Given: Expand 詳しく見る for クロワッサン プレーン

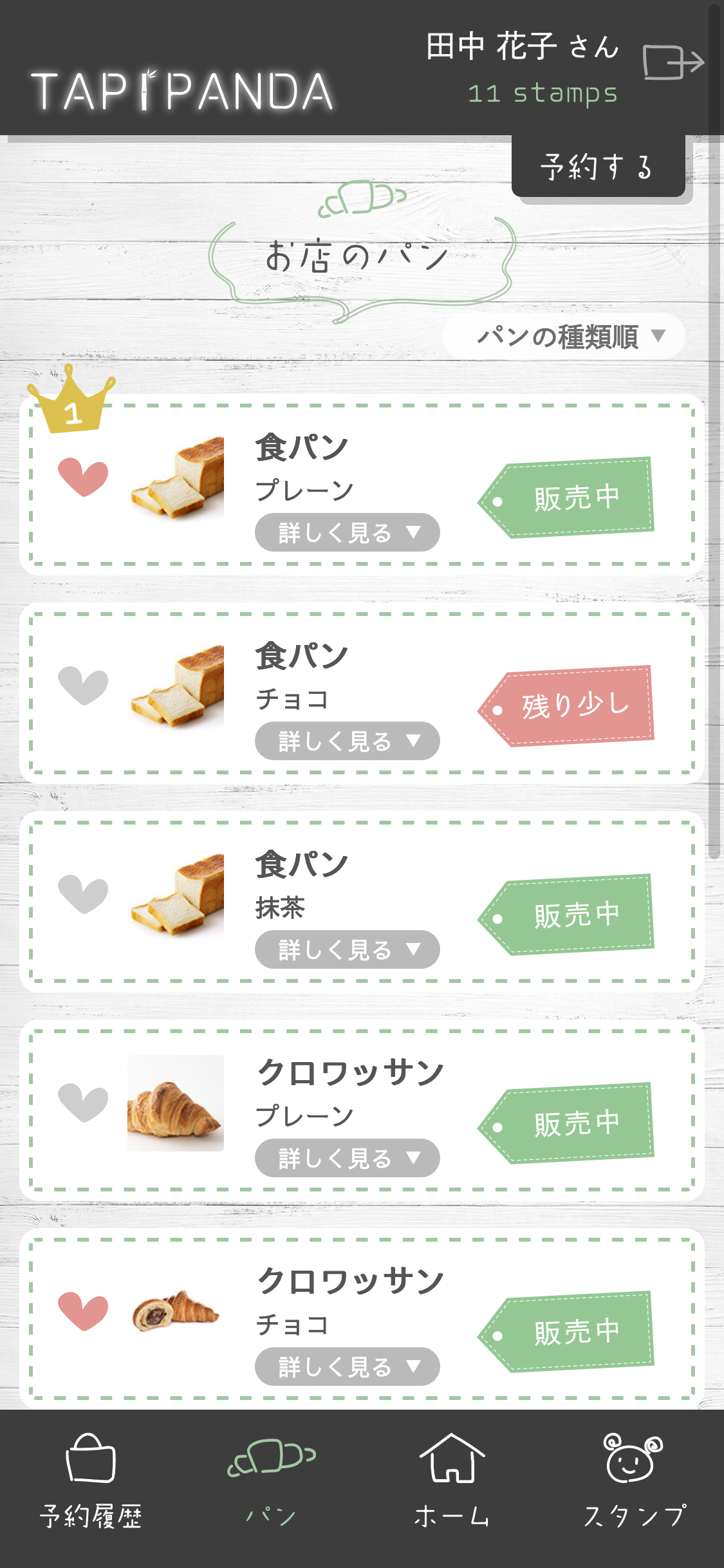Looking at the screenshot, I should 347,1158.
